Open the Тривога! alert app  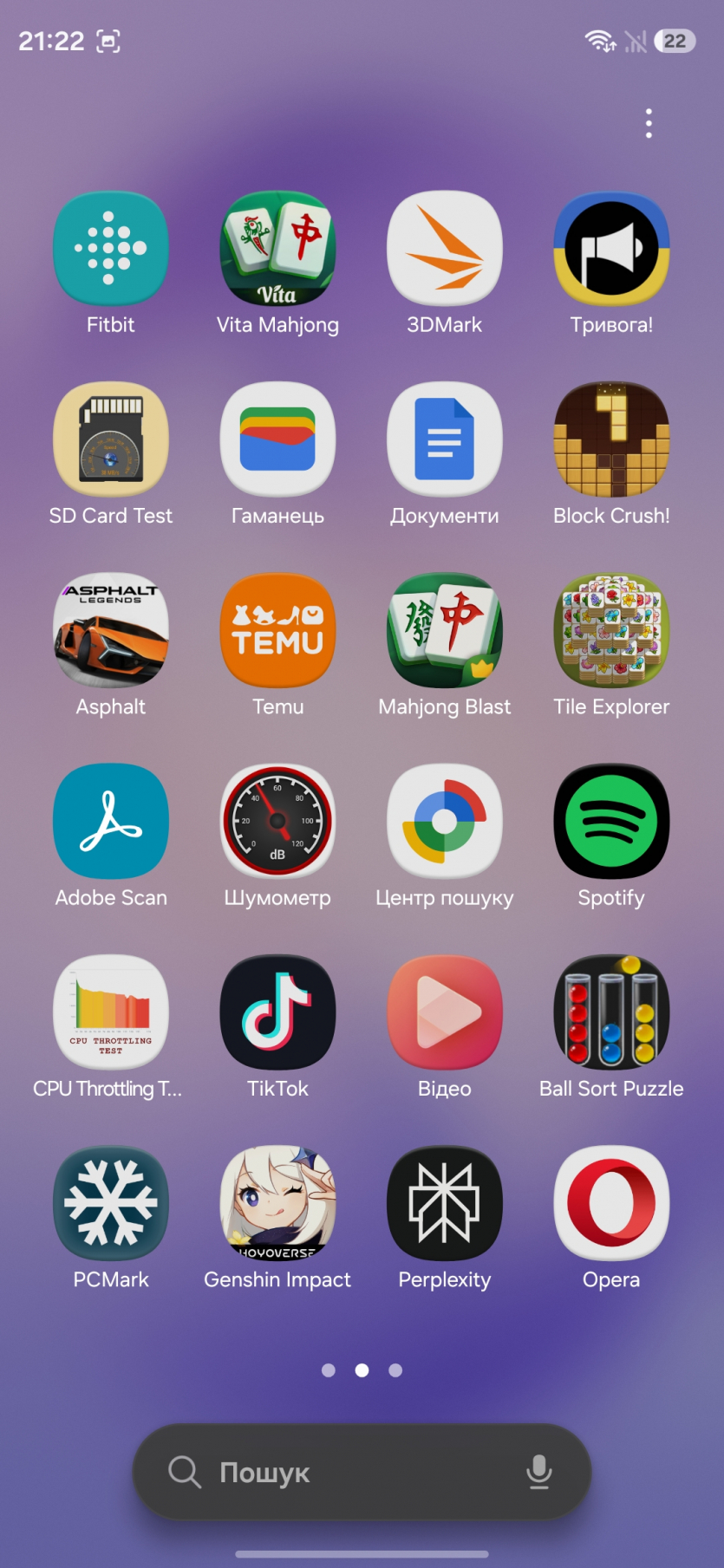pos(611,249)
